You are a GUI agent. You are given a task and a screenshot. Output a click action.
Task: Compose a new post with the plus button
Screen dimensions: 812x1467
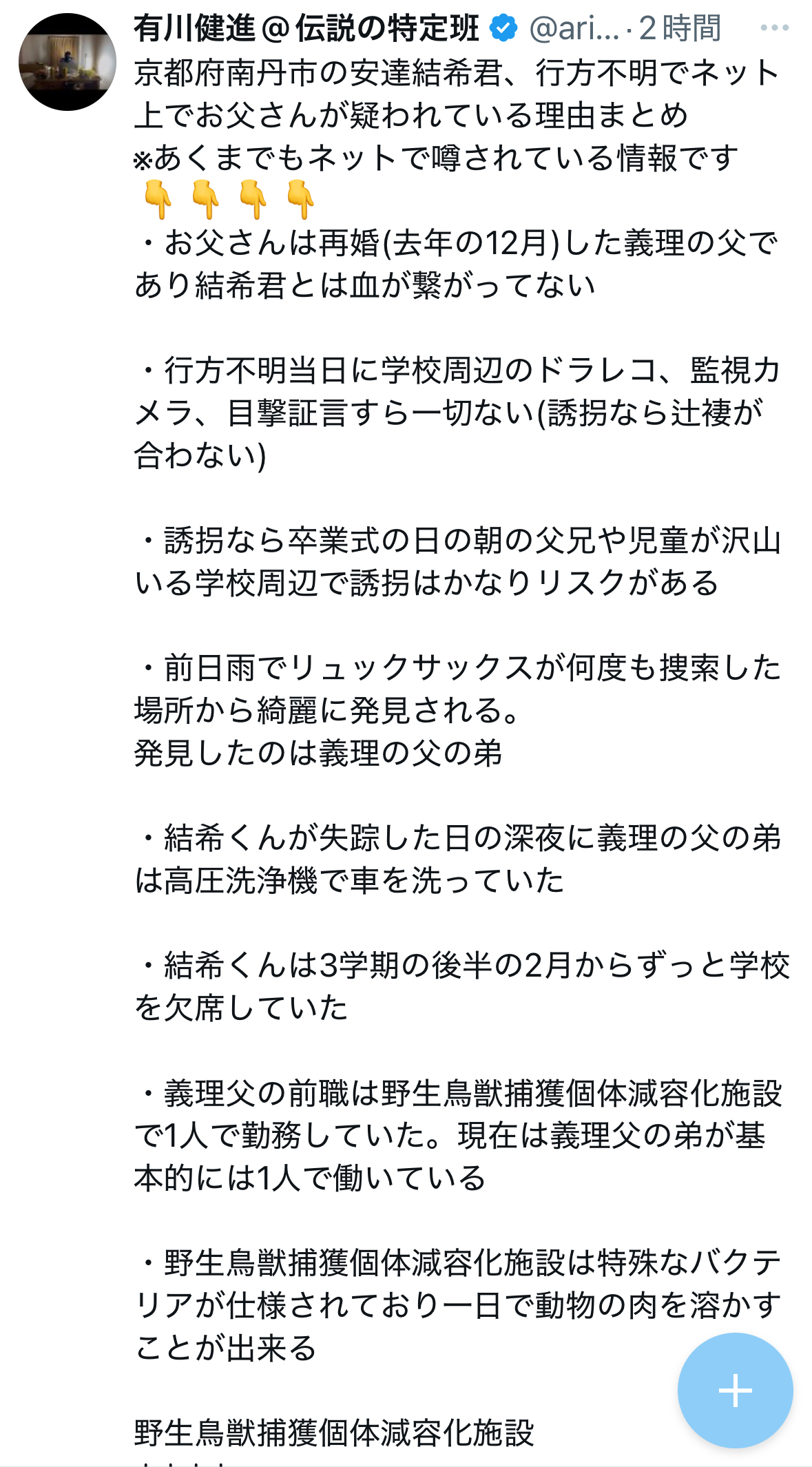735,1390
